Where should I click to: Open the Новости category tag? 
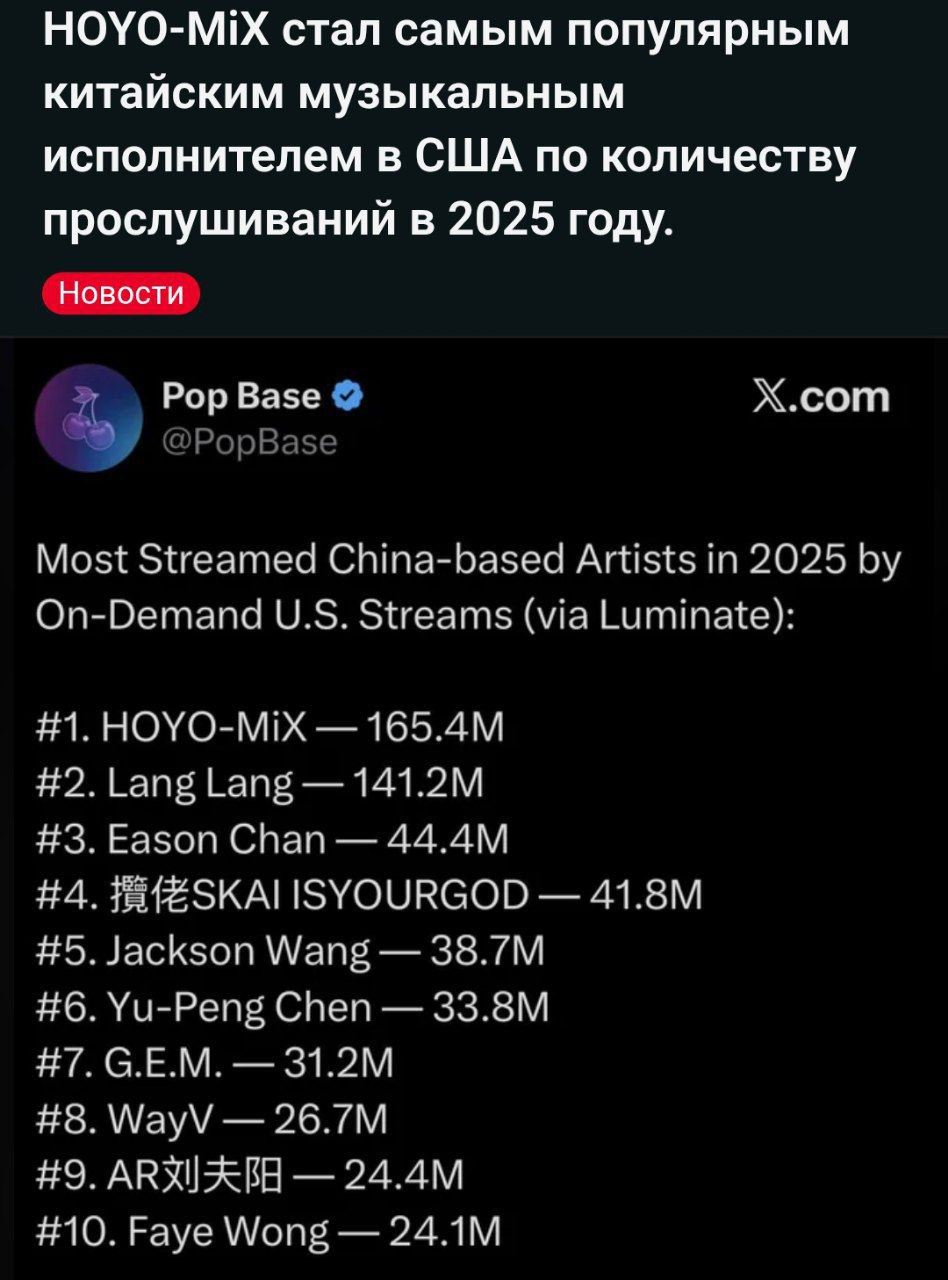point(121,294)
